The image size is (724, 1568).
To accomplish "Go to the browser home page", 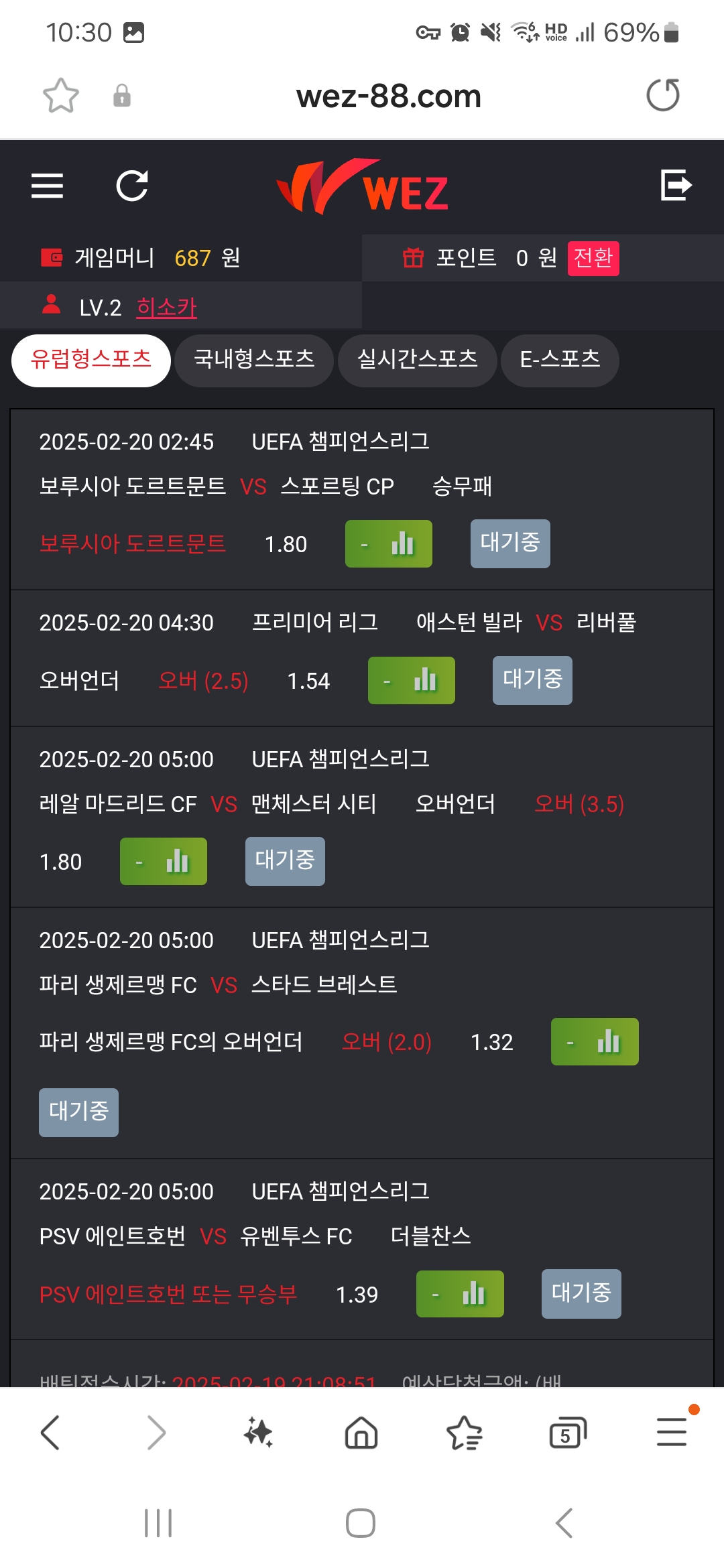I will [x=361, y=1433].
